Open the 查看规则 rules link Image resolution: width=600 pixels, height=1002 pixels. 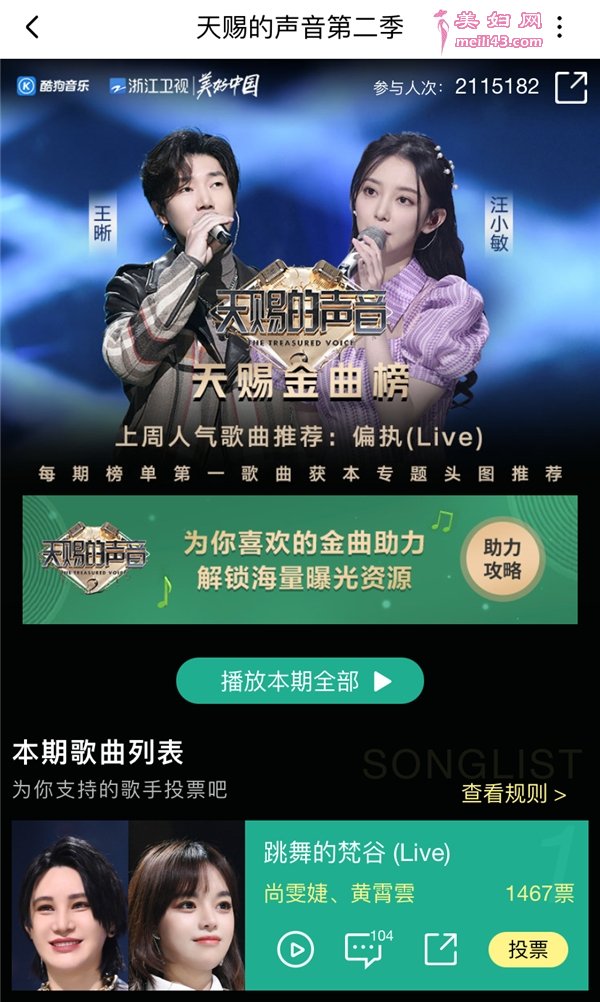tap(514, 794)
